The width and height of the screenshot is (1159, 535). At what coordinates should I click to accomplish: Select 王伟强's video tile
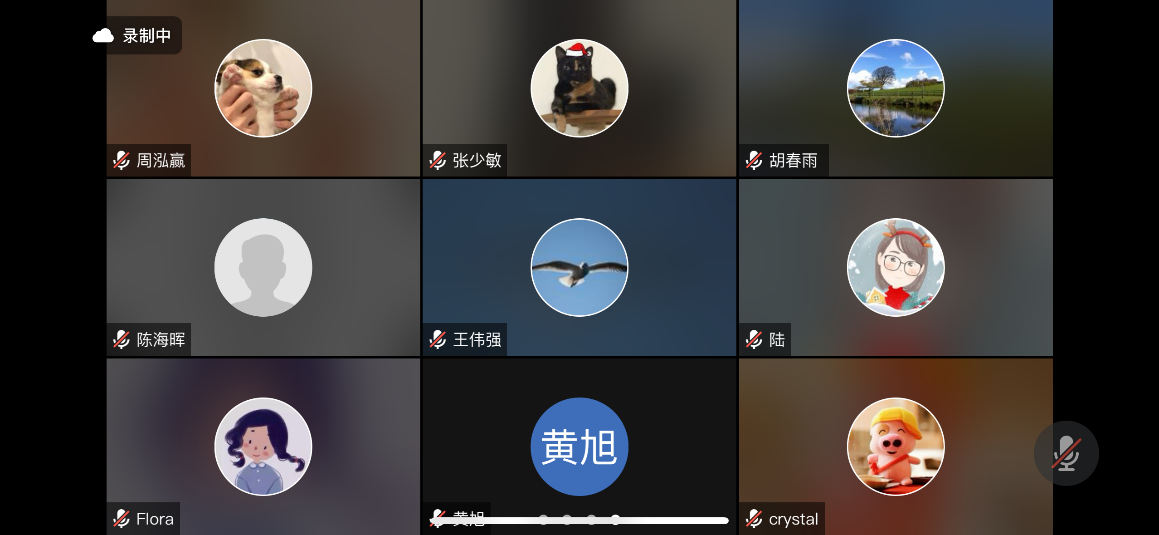(x=579, y=267)
